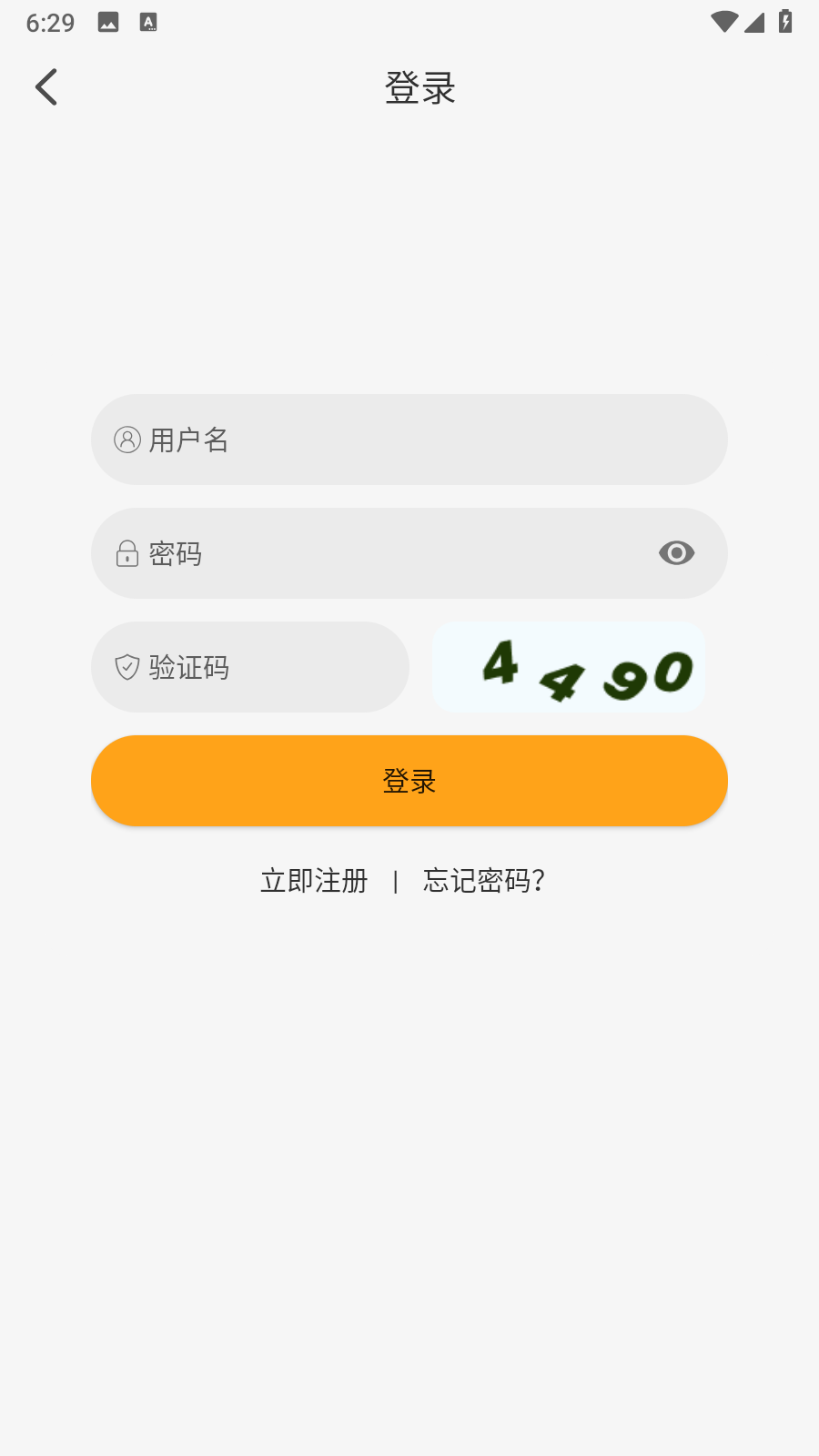Tap the orange 登录 button

[x=409, y=781]
